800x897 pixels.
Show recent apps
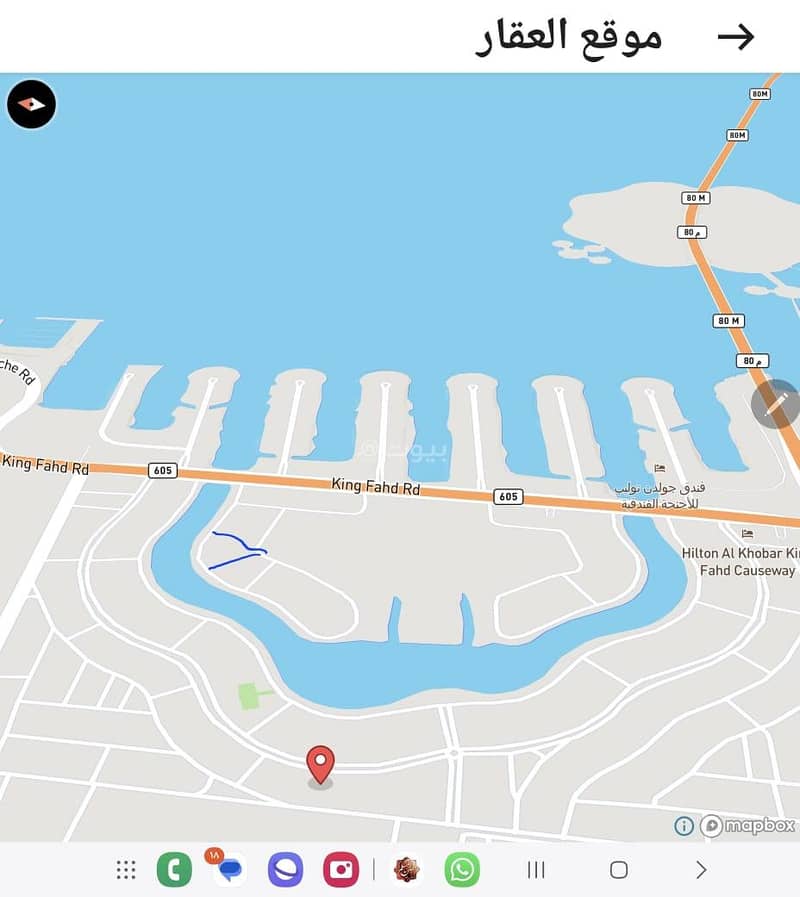coord(536,870)
